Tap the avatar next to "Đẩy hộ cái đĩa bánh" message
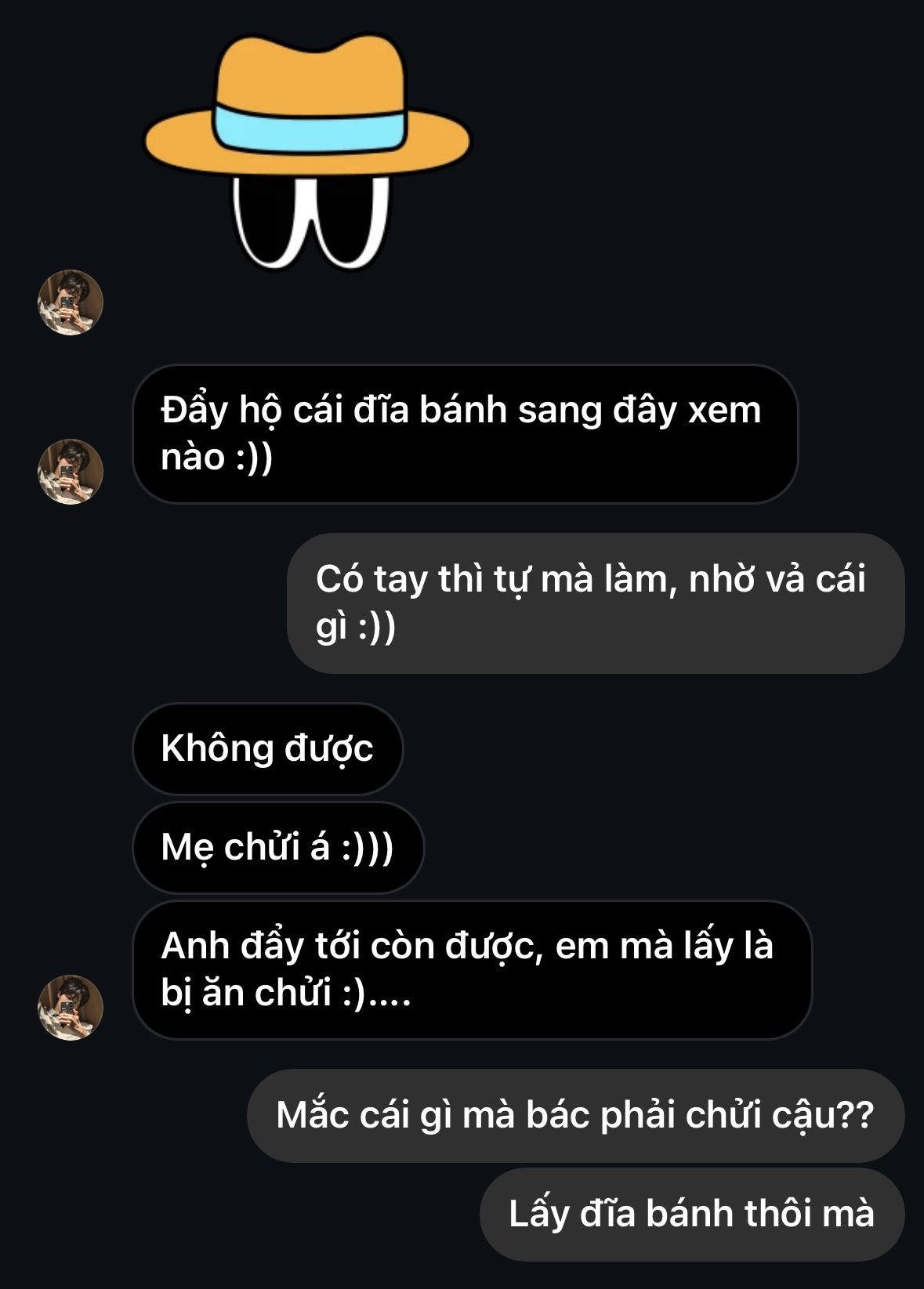 [x=71, y=471]
